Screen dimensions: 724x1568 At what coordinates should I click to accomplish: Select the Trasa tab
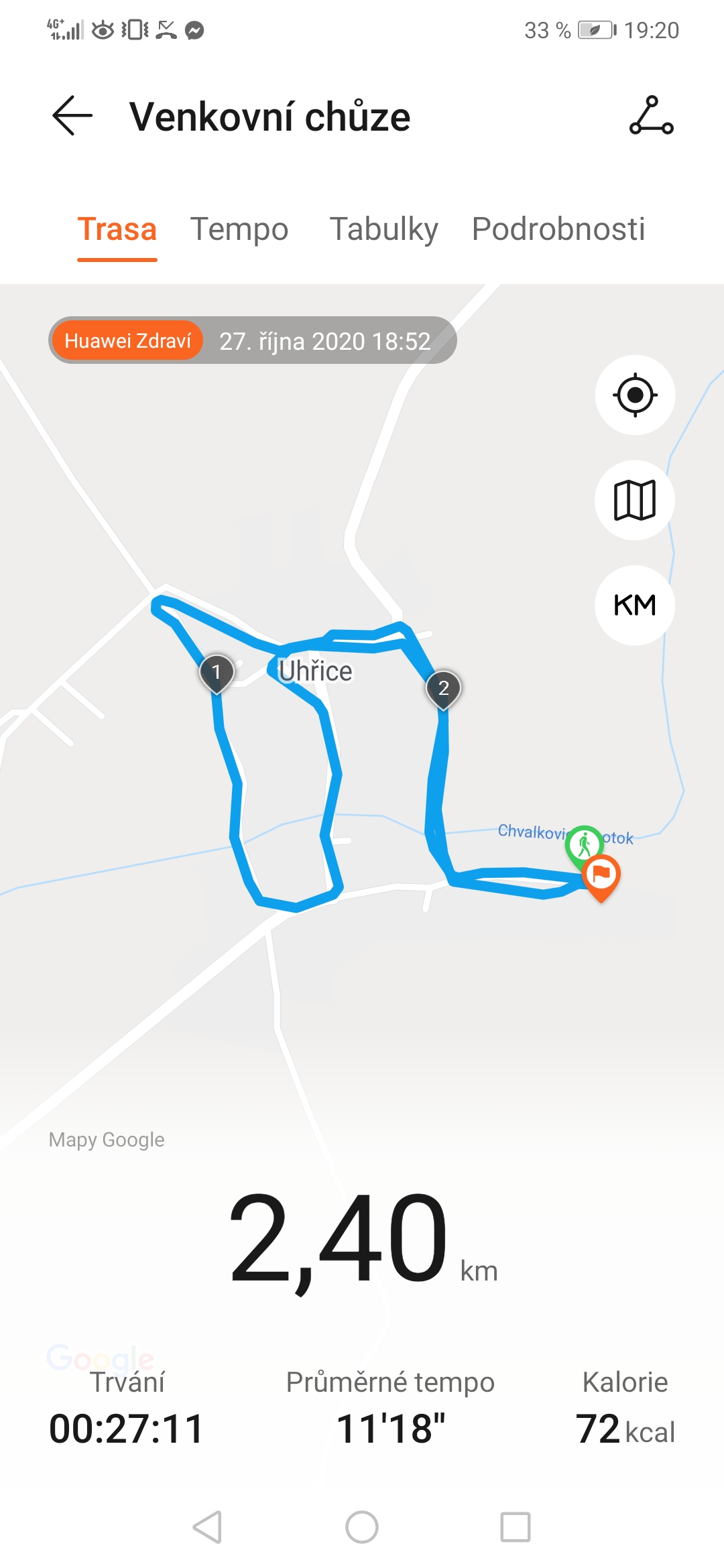[x=117, y=229]
